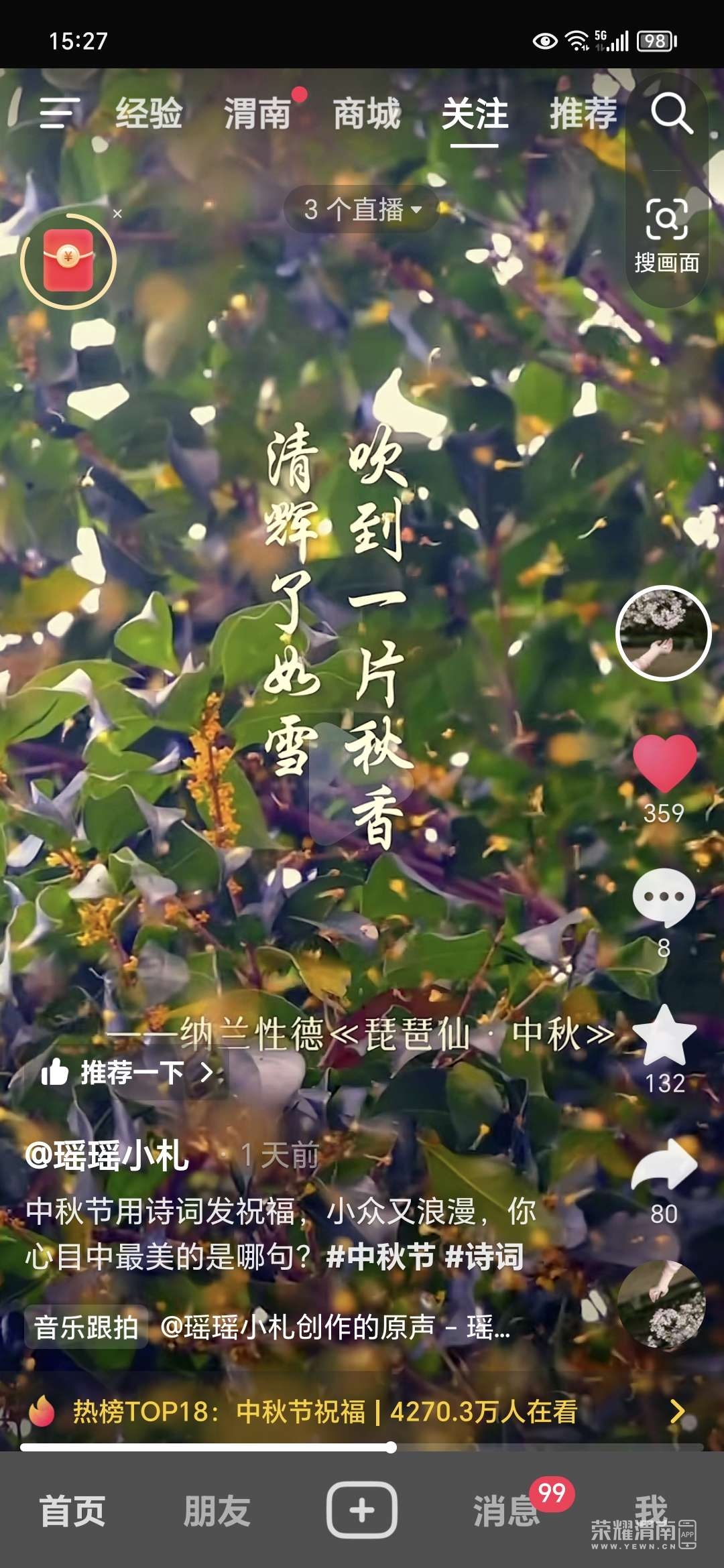Share this video via arrow icon
Image resolution: width=724 pixels, height=1568 pixels.
664,1166
